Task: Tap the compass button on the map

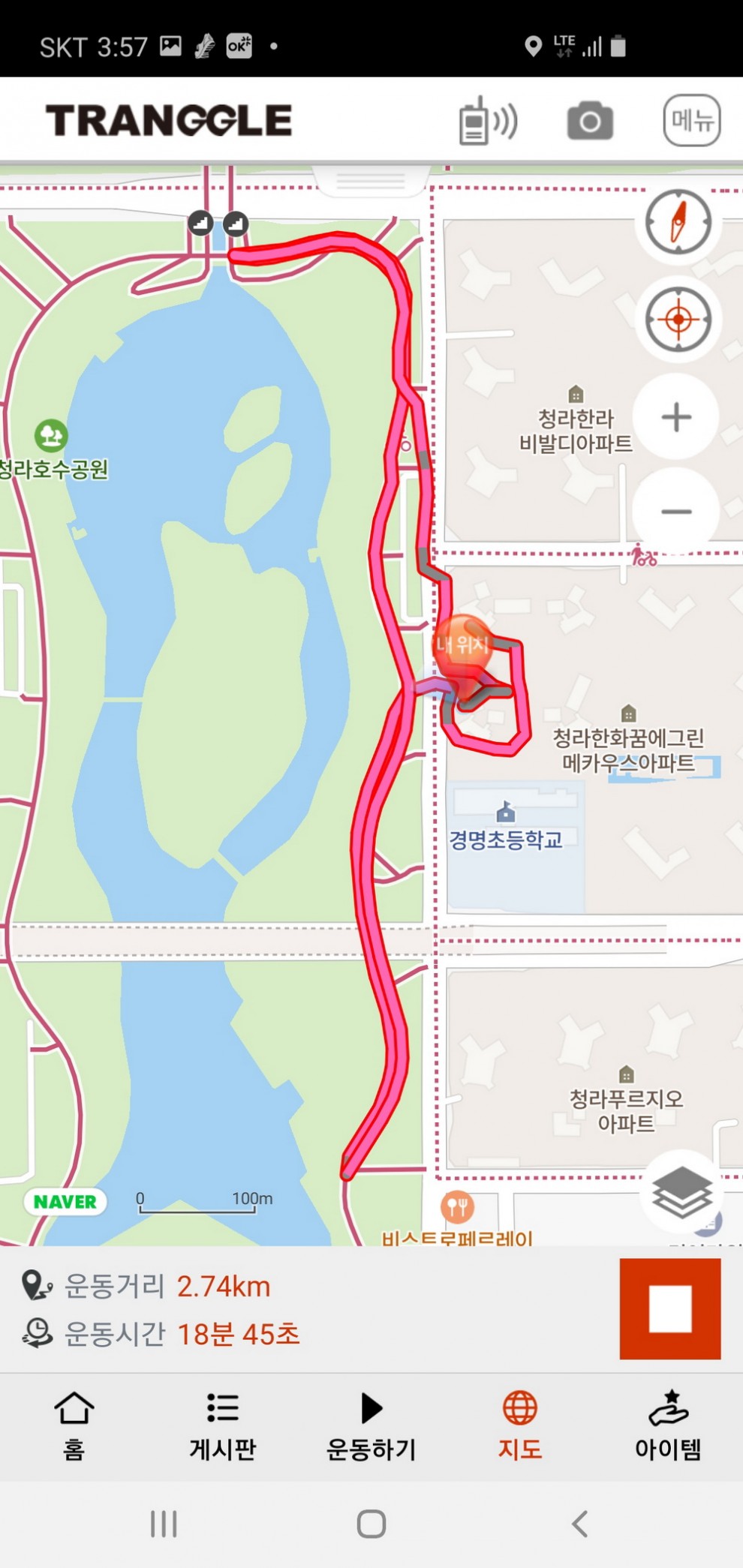Action: click(x=678, y=222)
